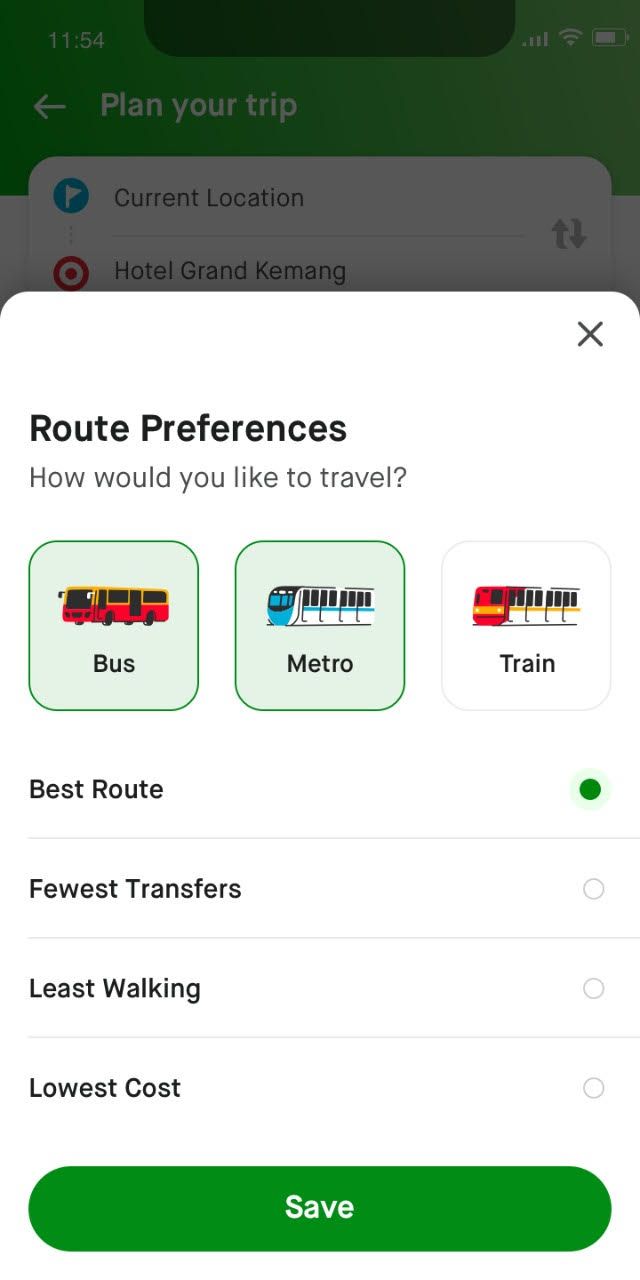The height and width of the screenshot is (1280, 640).
Task: Choose Fewest Transfers preference
Action: pos(593,889)
